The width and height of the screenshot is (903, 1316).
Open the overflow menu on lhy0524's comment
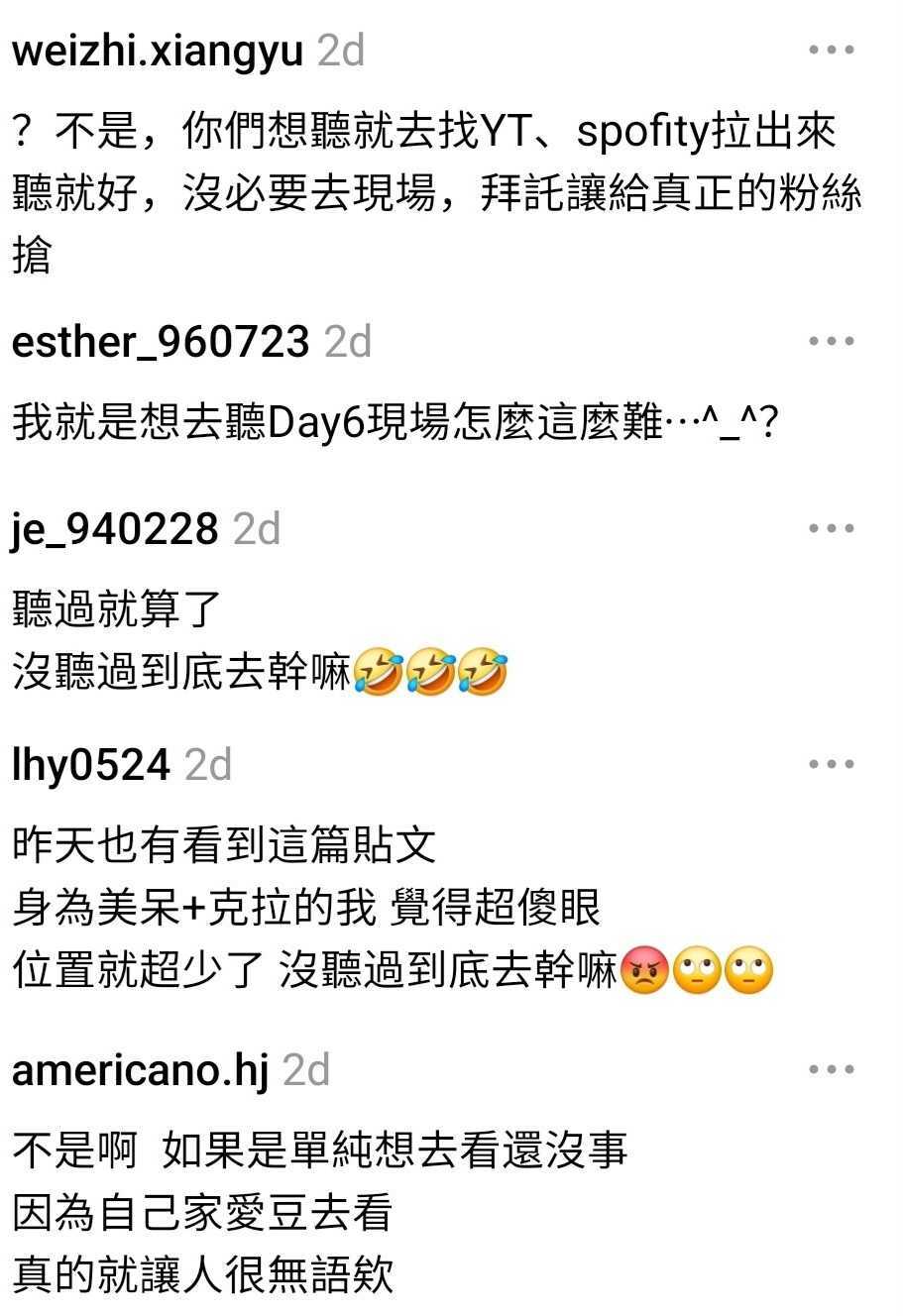[x=831, y=764]
